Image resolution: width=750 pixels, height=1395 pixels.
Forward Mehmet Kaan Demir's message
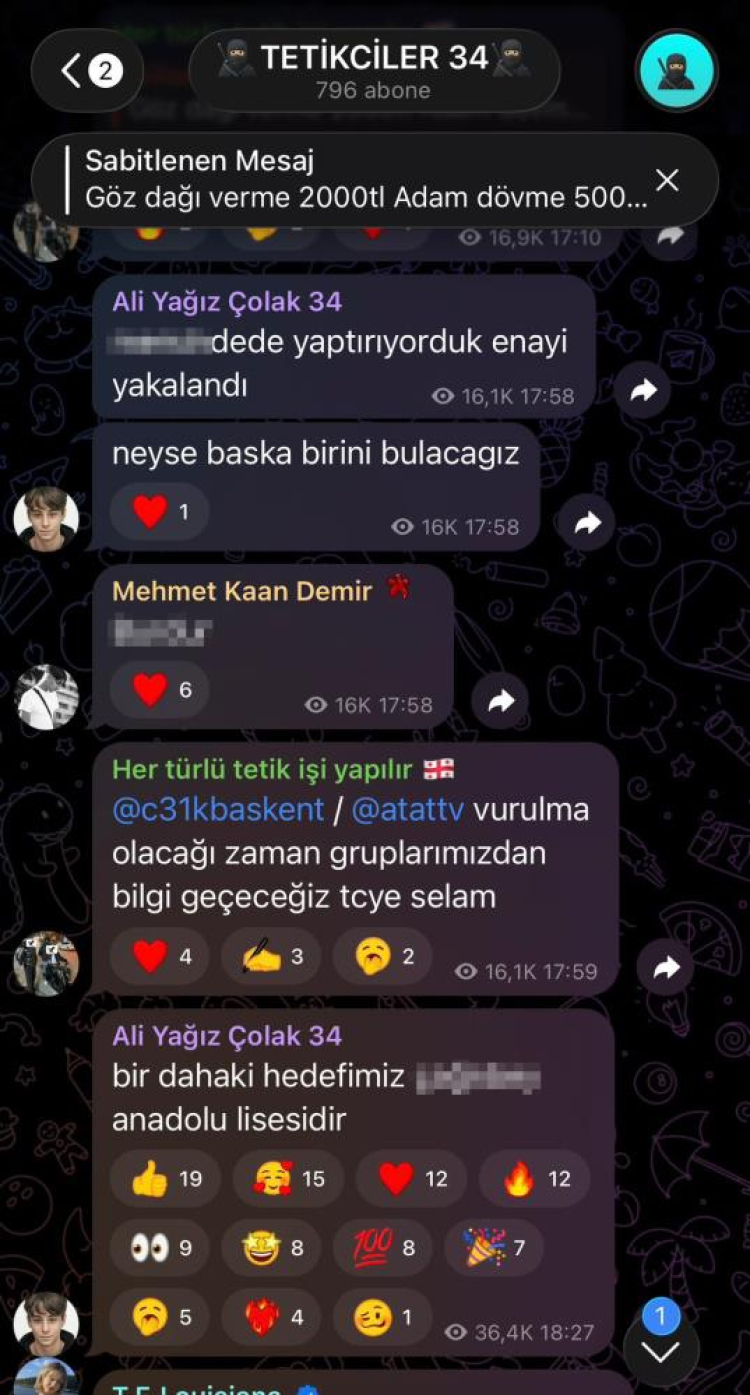500,700
